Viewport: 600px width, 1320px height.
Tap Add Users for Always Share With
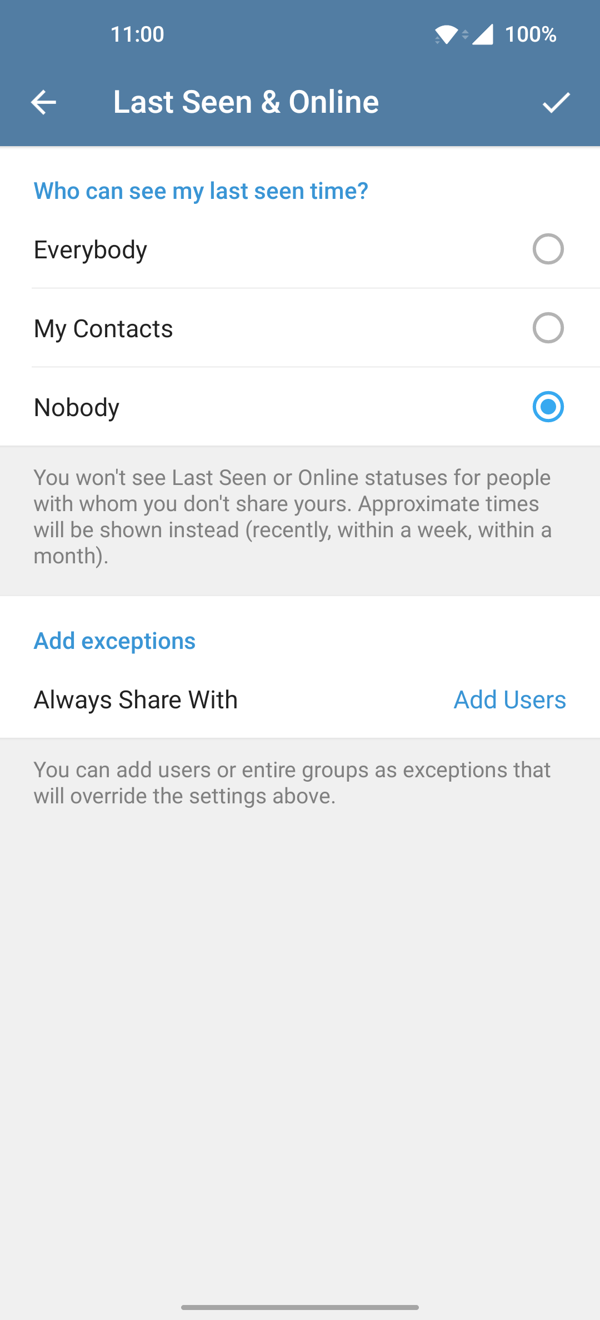[509, 700]
